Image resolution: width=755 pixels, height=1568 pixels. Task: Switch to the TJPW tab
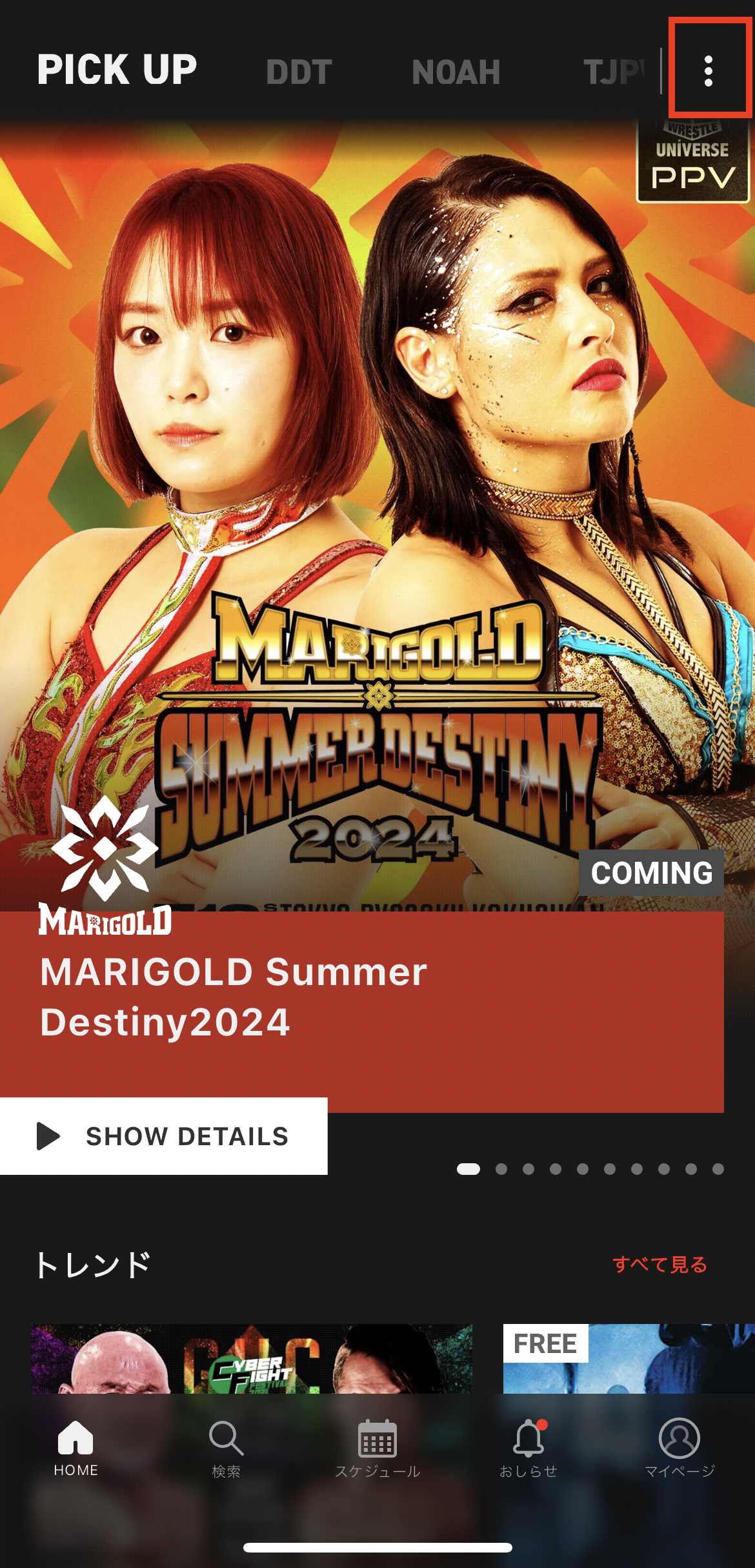point(613,72)
